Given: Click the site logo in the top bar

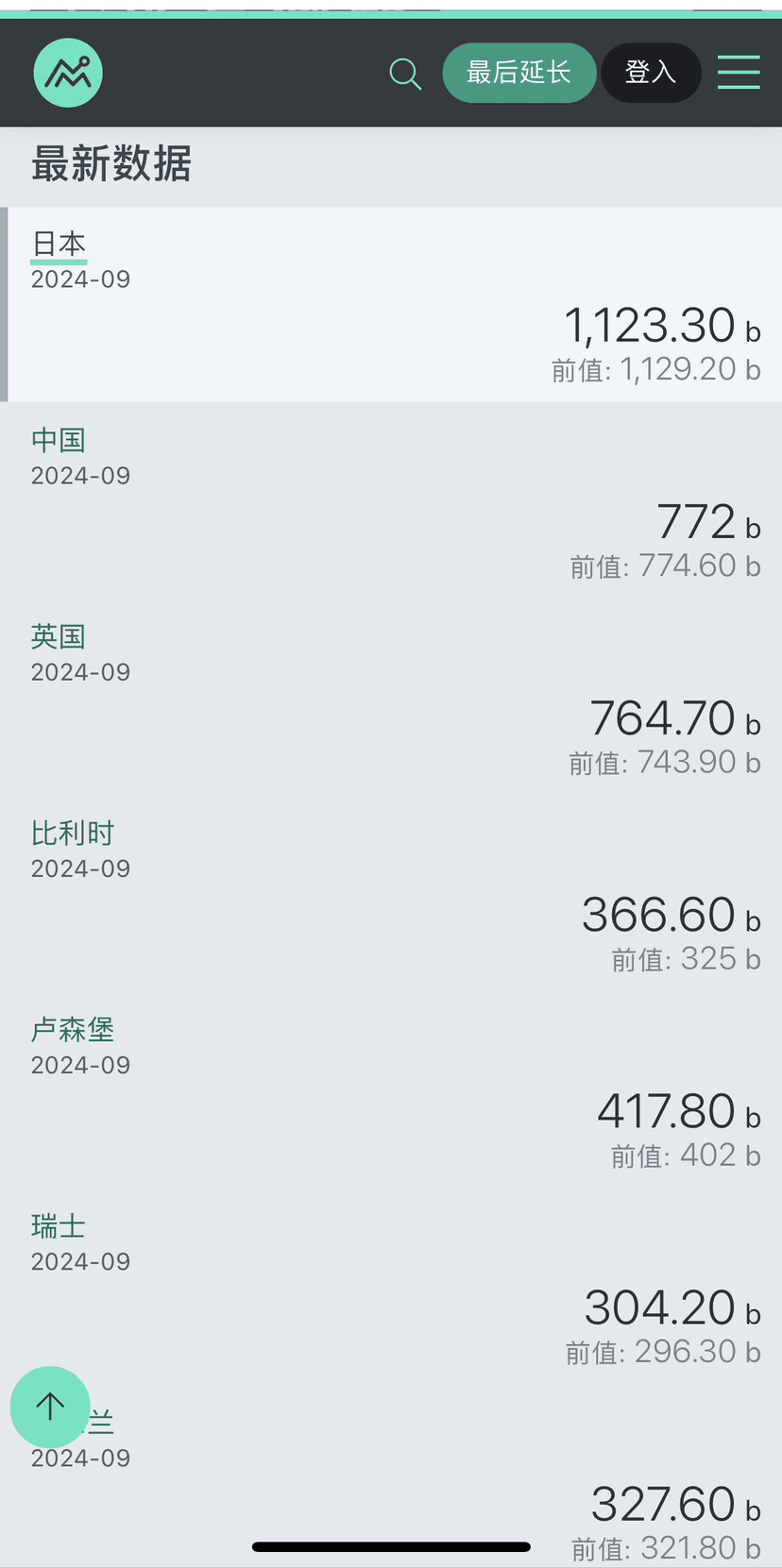Looking at the screenshot, I should point(67,72).
